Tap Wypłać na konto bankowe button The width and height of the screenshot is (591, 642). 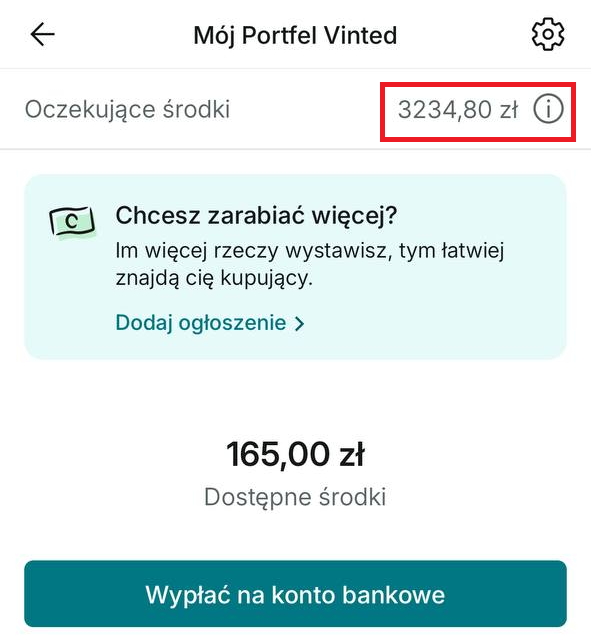click(x=295, y=594)
